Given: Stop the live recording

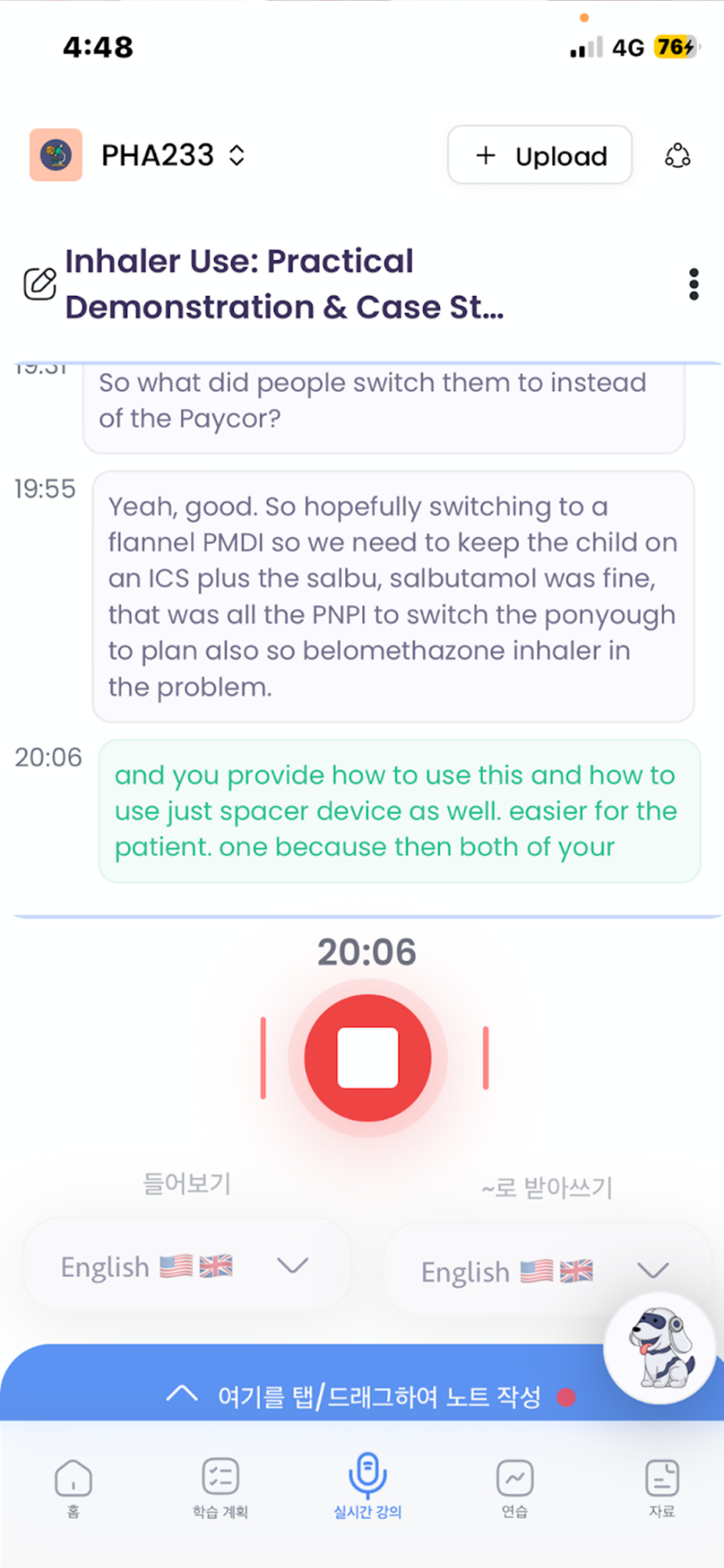Looking at the screenshot, I should pos(368,1057).
